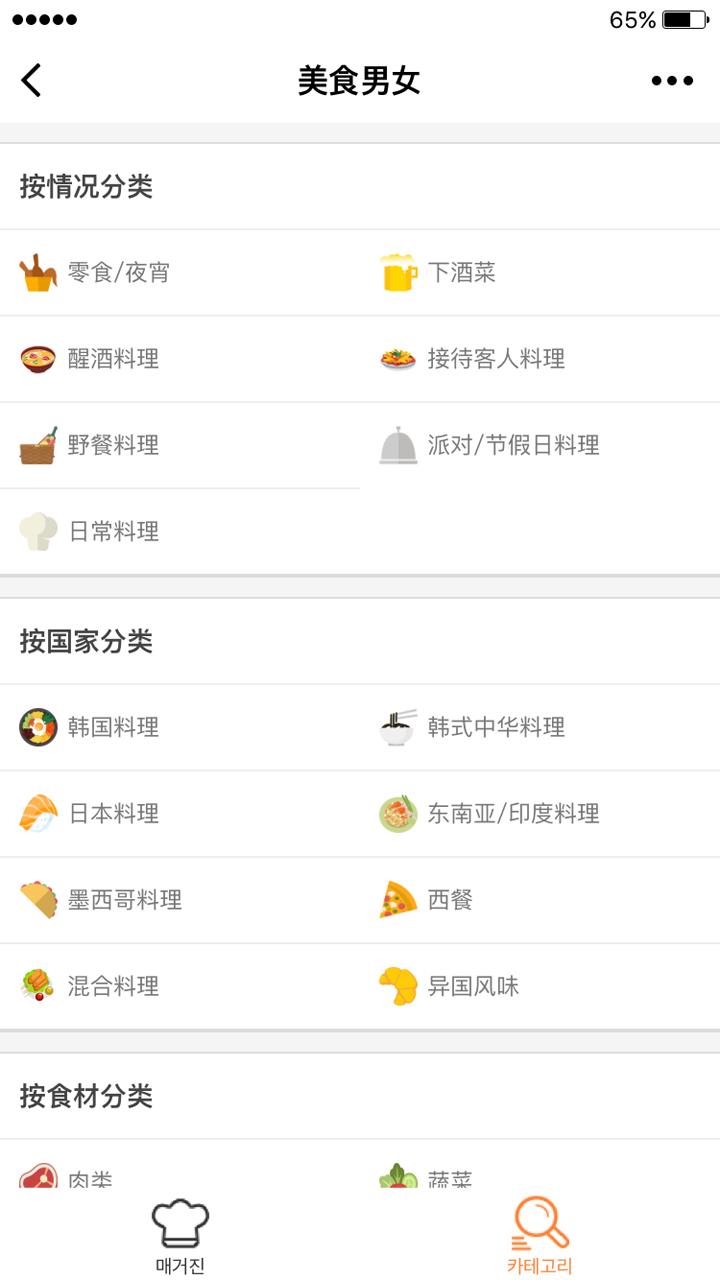720x1280 pixels.
Task: Open the three-dot overflow menu
Action: click(x=672, y=81)
